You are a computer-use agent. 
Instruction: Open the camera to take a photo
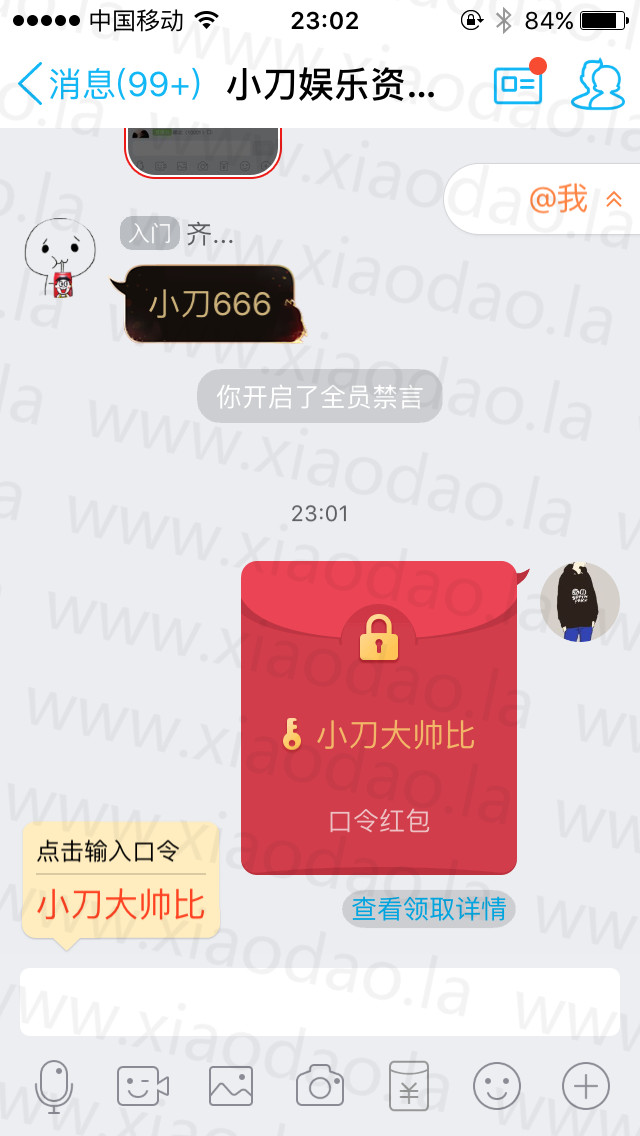click(x=320, y=1086)
